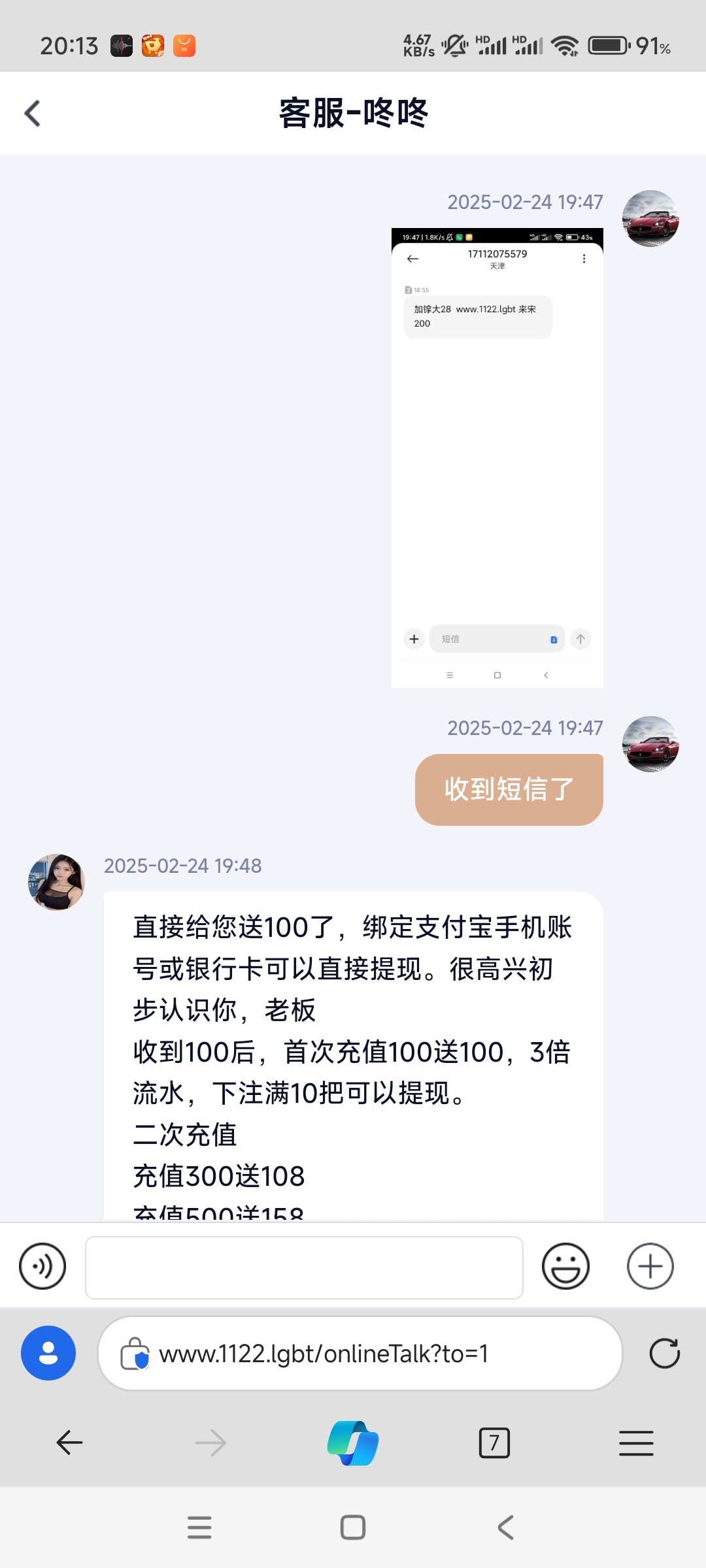Open the browser hamburger menu

[636, 1443]
